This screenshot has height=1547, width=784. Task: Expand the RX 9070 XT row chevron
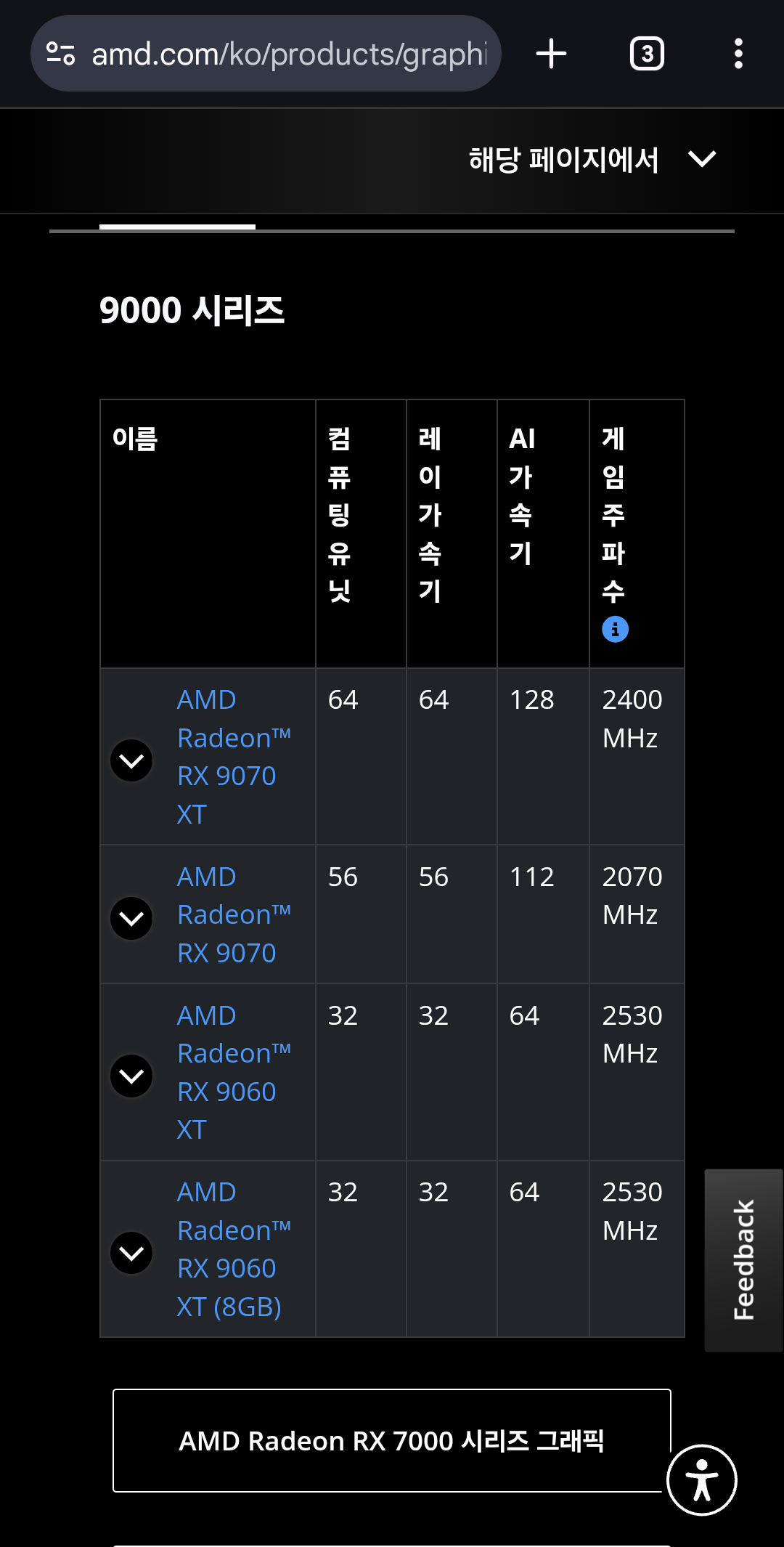131,760
